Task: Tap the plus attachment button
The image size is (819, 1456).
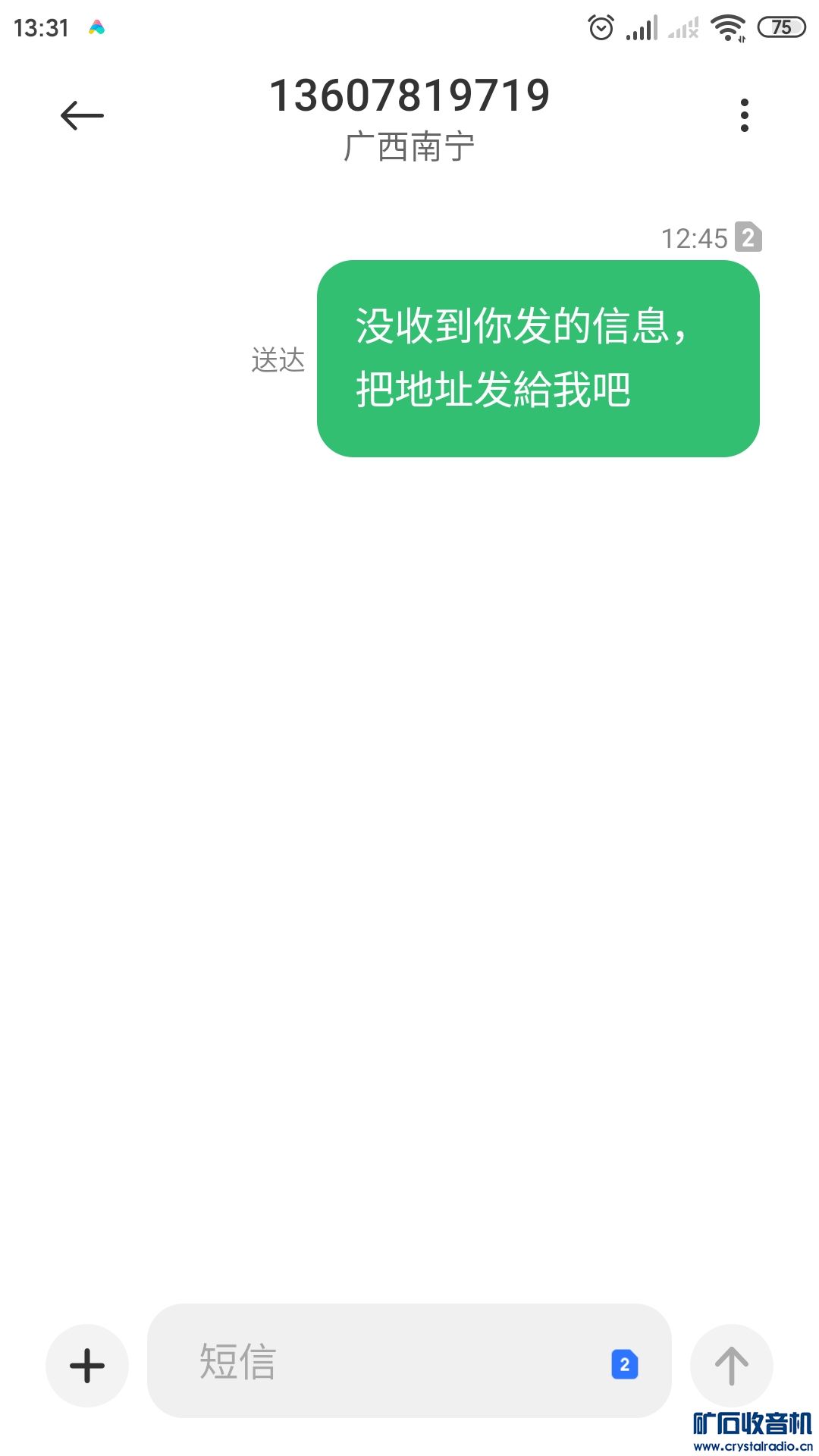Action: click(x=87, y=1365)
